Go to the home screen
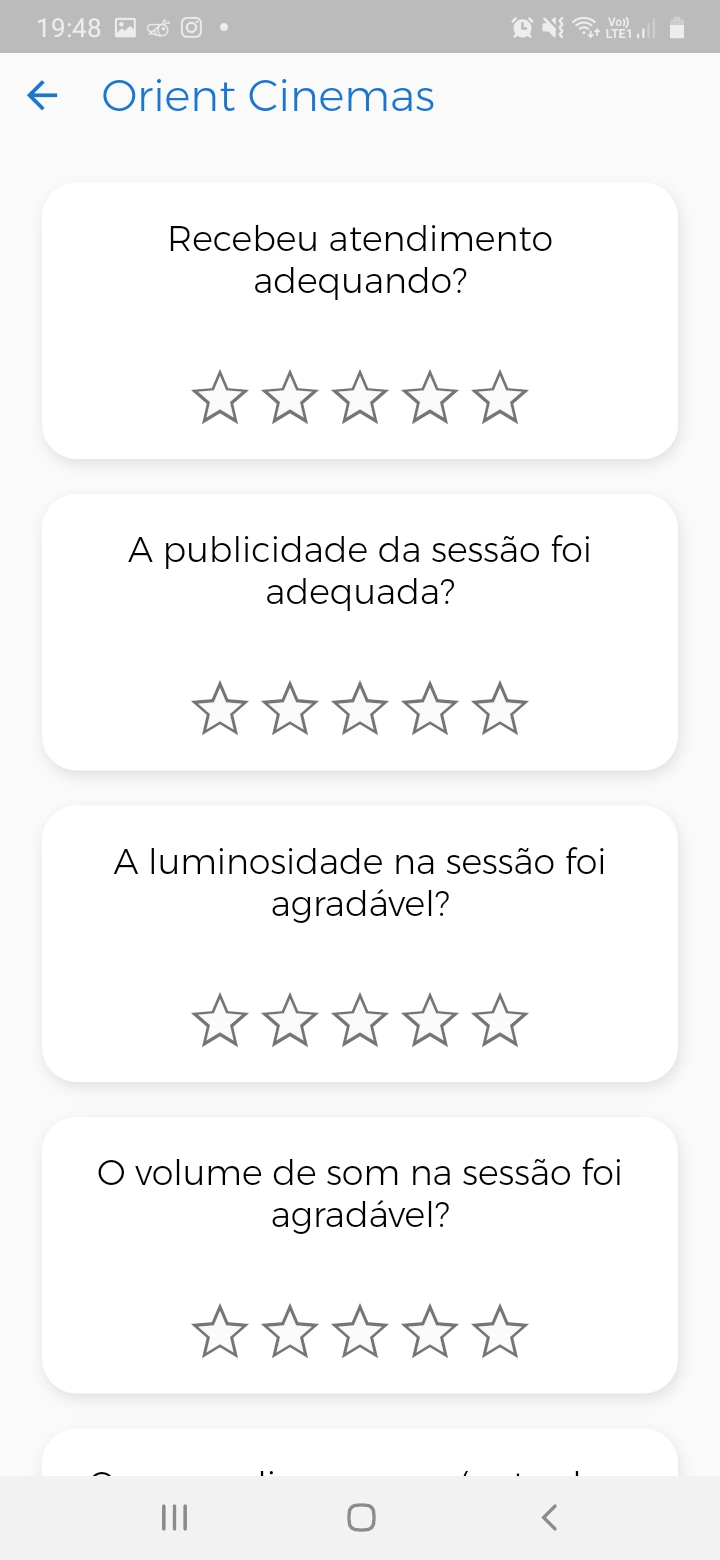The image size is (720, 1560). coord(361,1517)
